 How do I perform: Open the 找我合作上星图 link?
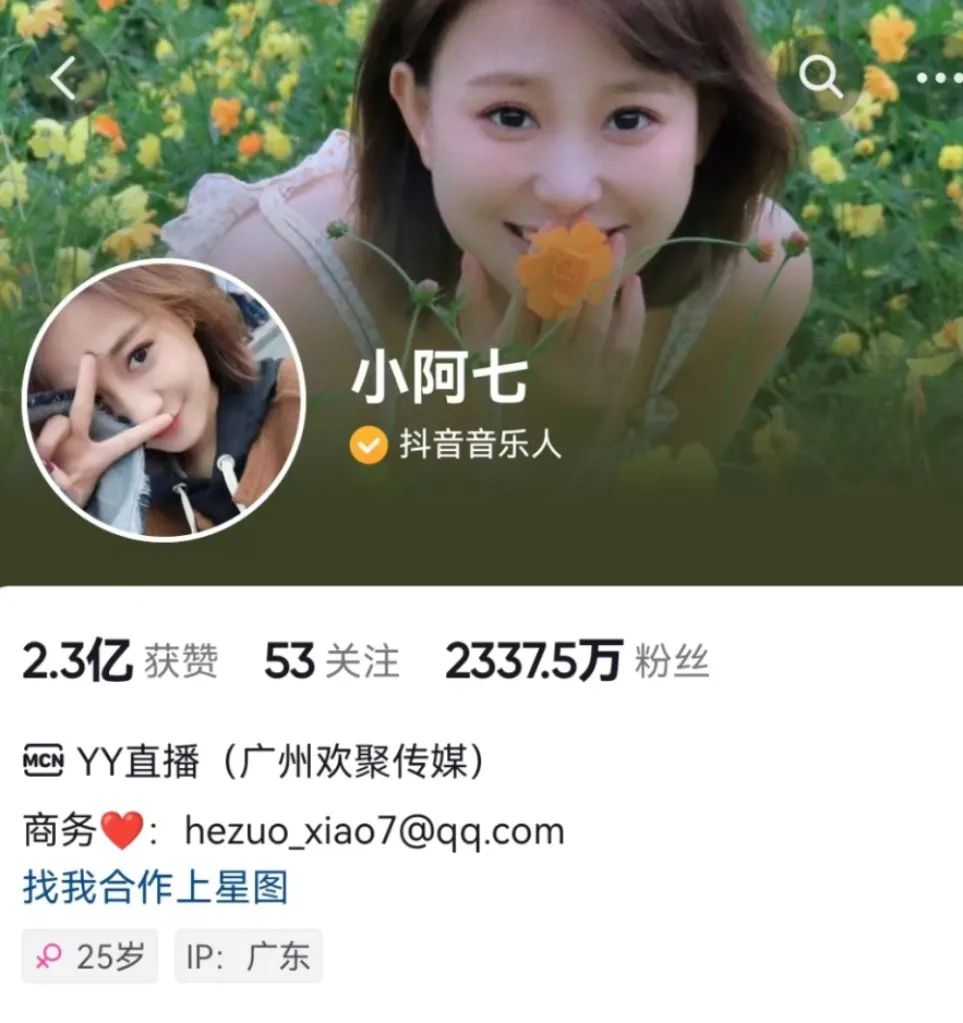click(155, 886)
